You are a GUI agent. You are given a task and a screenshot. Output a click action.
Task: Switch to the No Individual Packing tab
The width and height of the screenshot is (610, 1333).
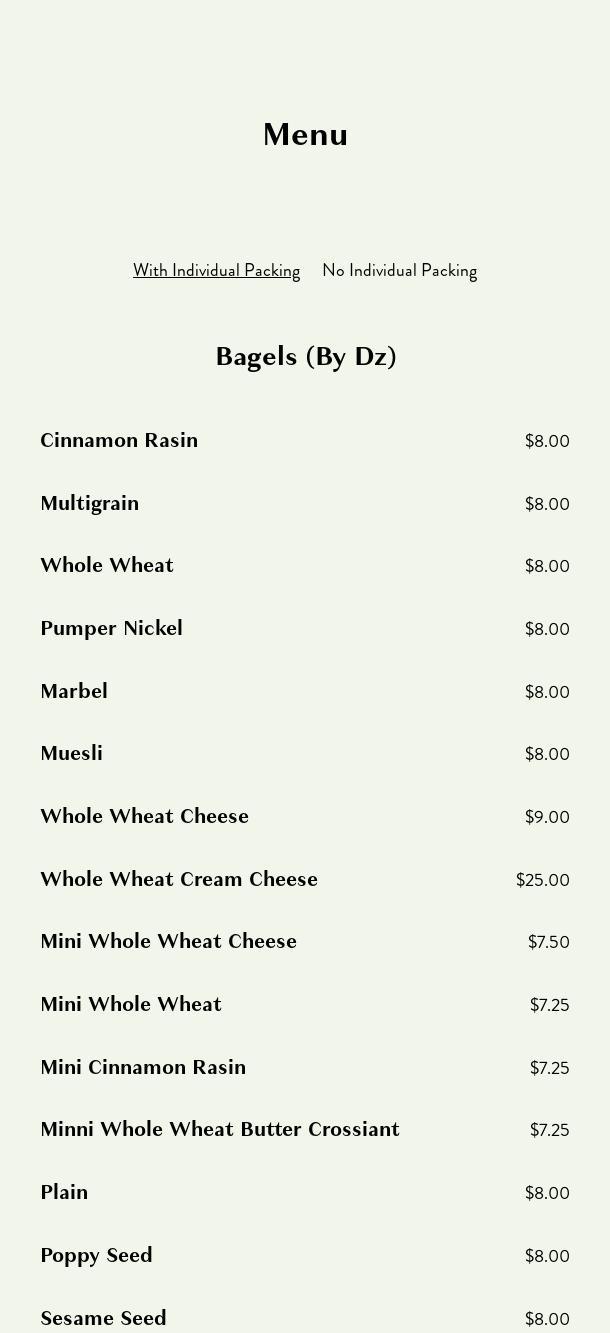click(399, 271)
